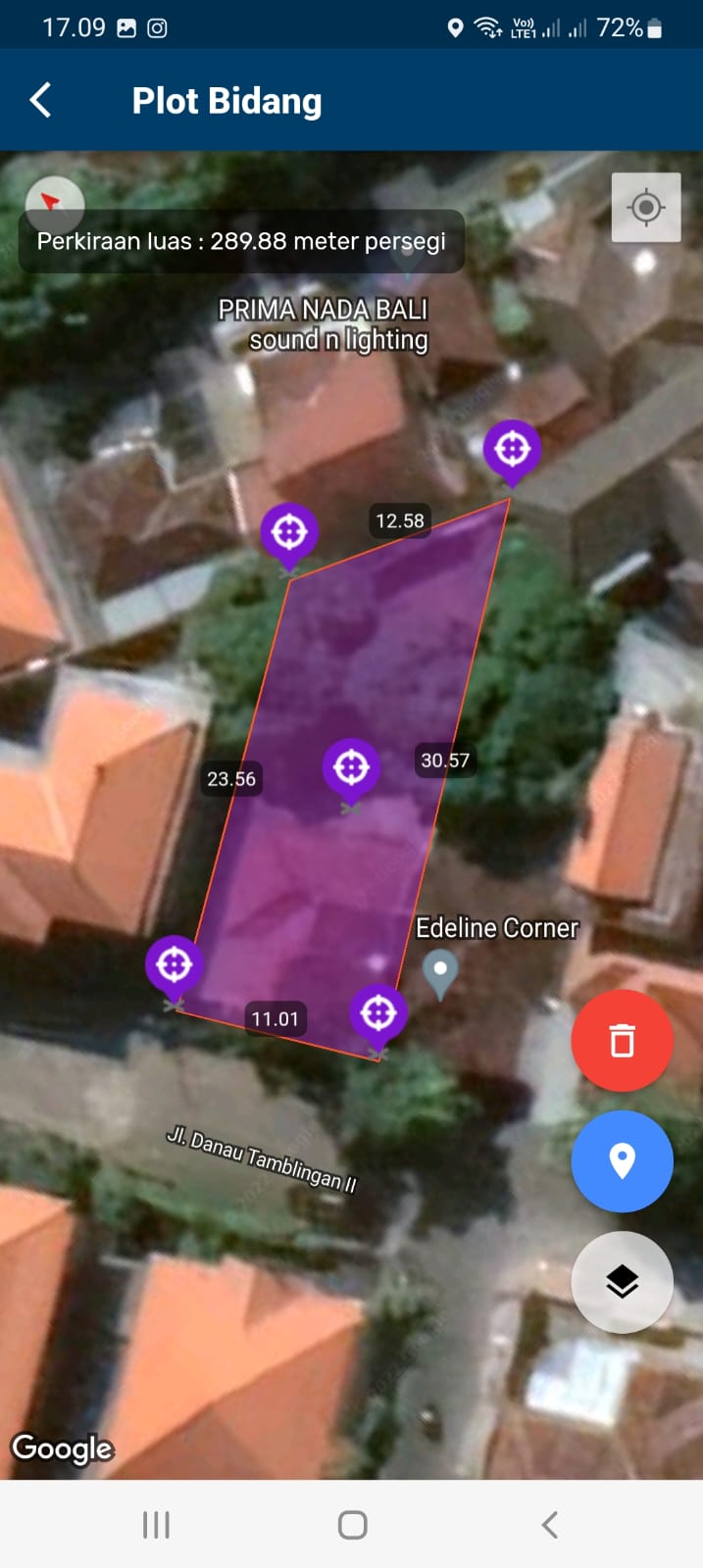703x1568 pixels.
Task: Open Edeline Corner place pin
Action: pos(440,971)
